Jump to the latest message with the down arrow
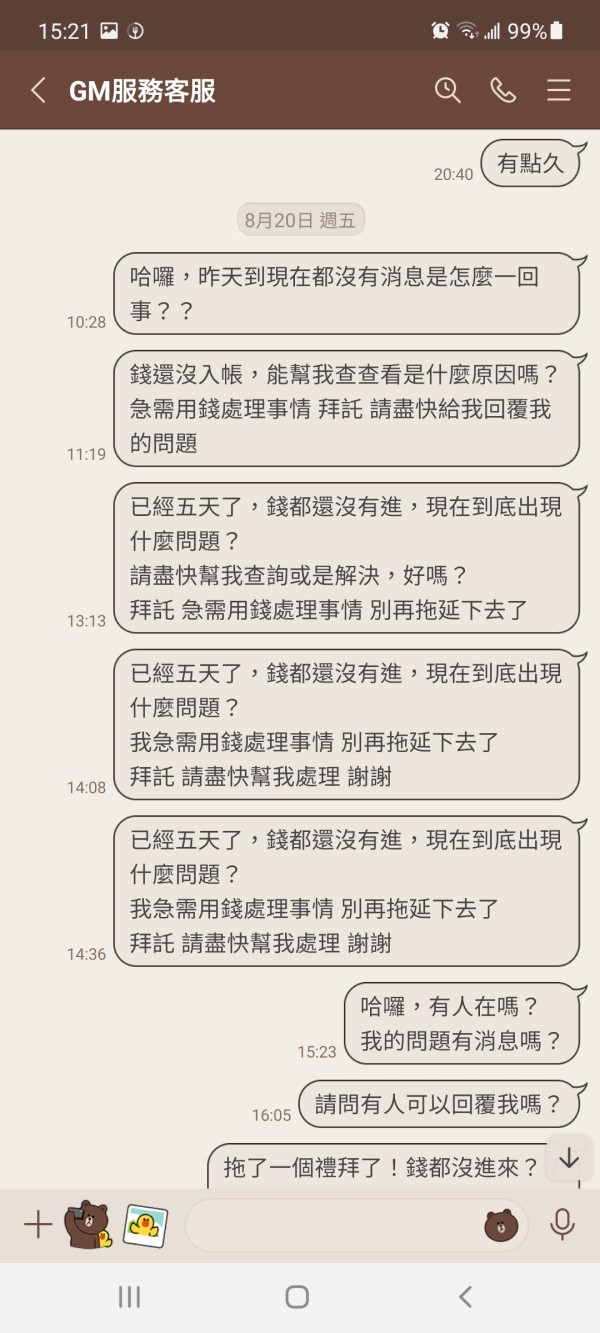 (569, 1158)
